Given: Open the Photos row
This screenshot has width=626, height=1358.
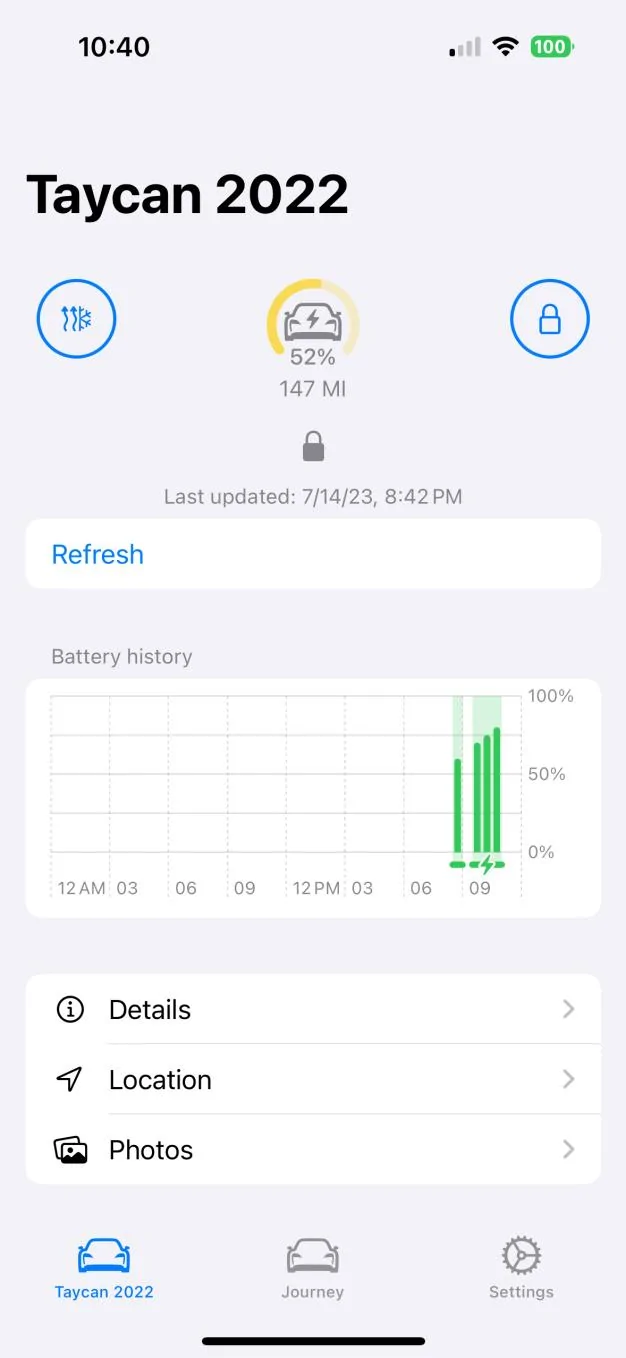Looking at the screenshot, I should coord(313,1149).
